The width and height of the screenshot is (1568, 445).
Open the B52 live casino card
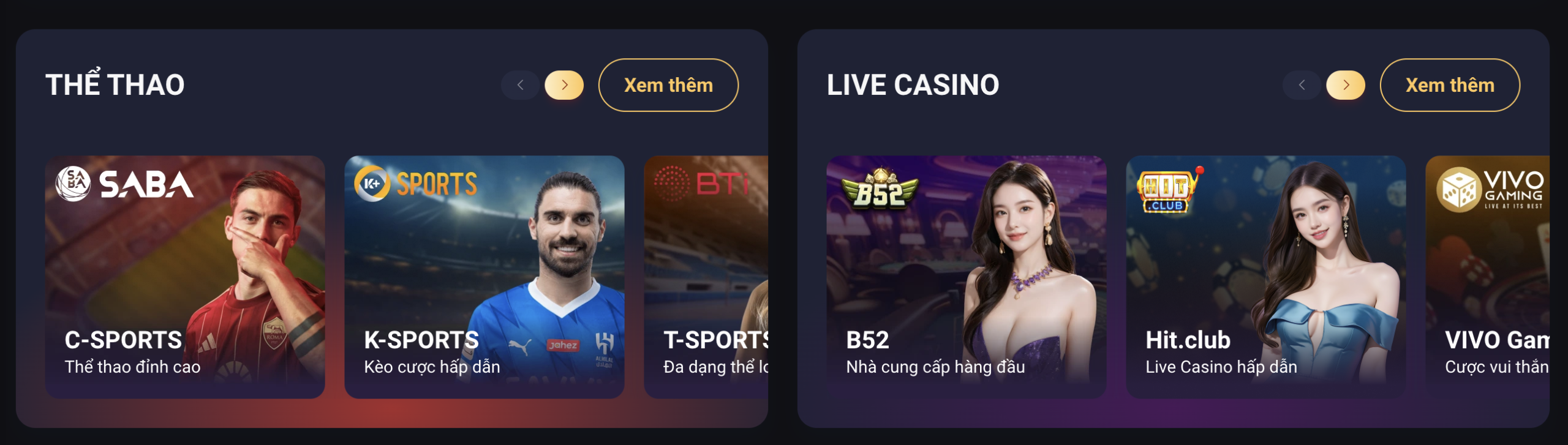coord(966,277)
